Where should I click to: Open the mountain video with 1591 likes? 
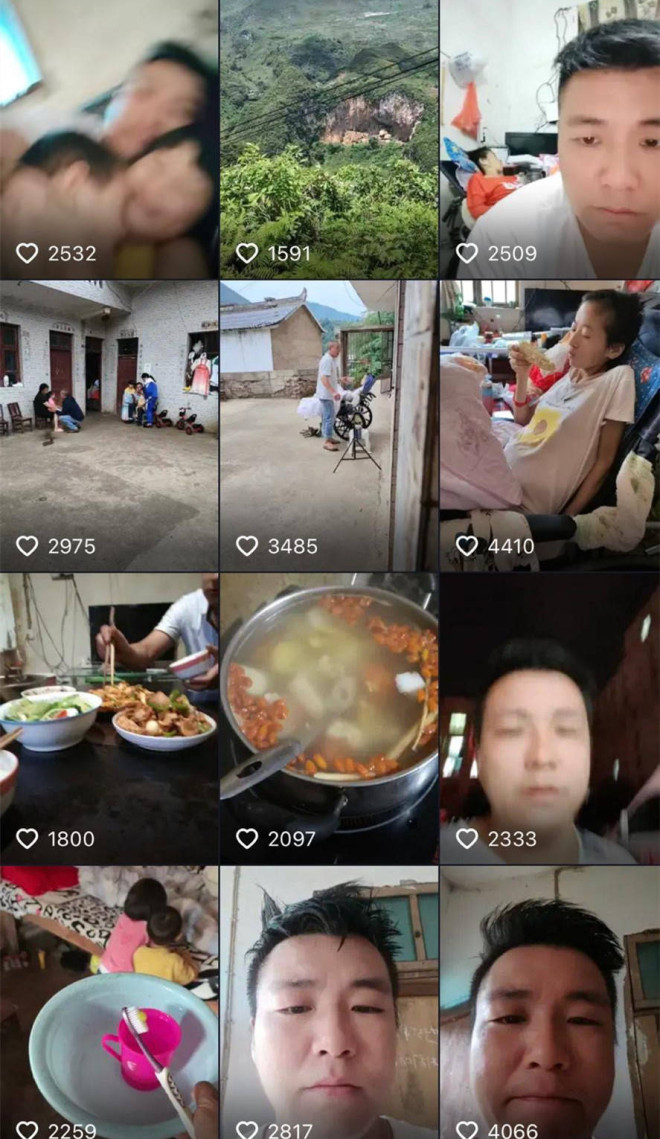click(x=329, y=139)
